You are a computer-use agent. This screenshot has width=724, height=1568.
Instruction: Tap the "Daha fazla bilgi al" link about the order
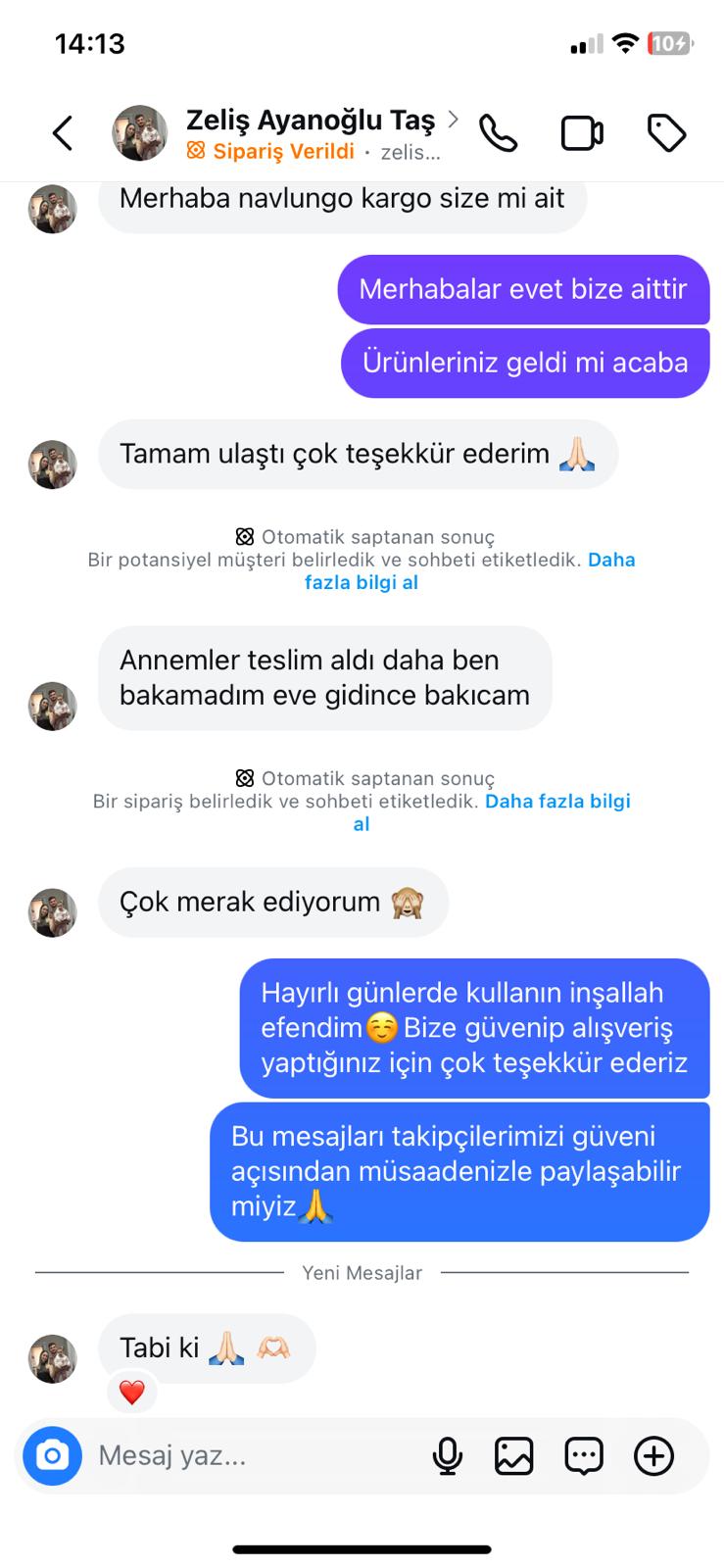(555, 802)
